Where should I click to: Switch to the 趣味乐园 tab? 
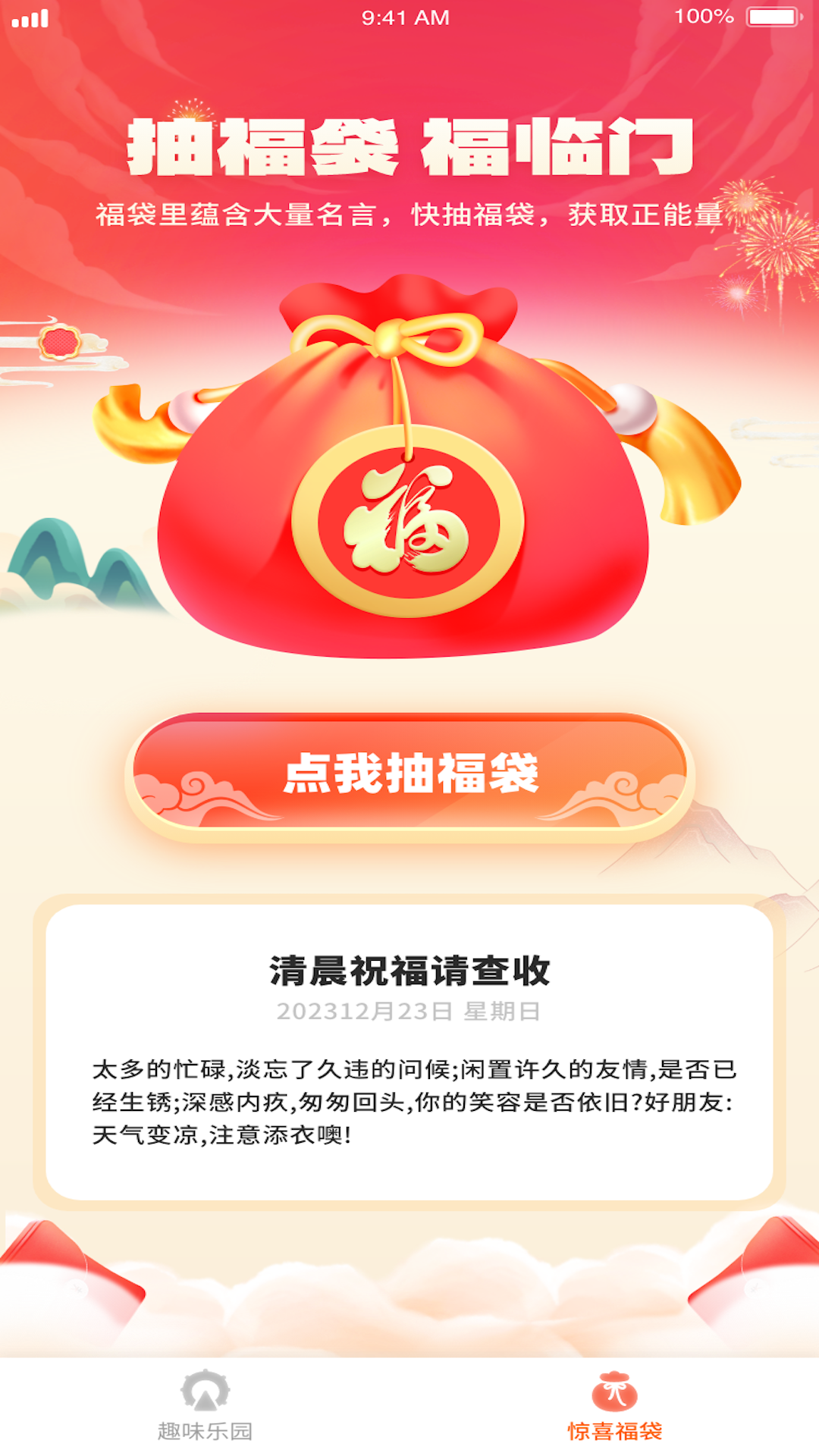pyautogui.click(x=205, y=1406)
